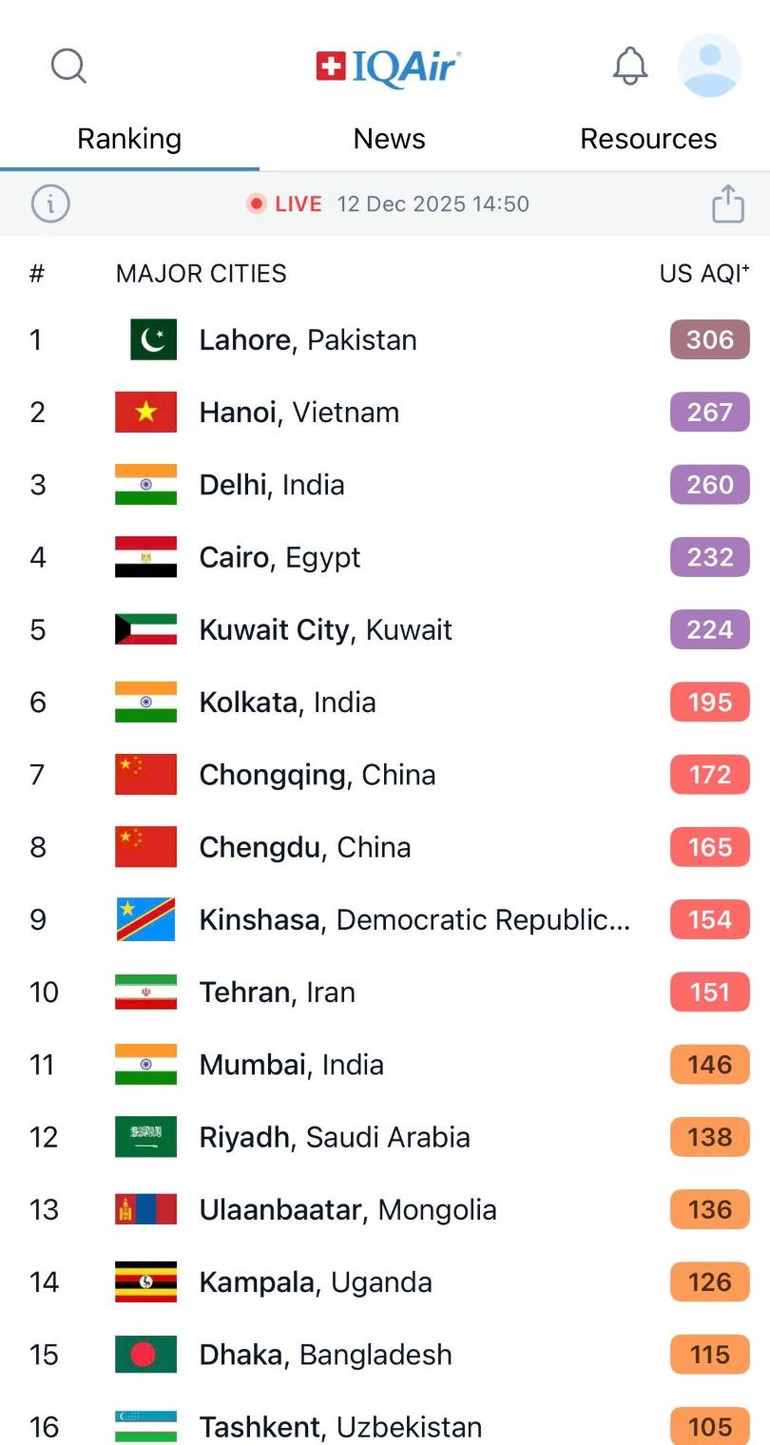This screenshot has height=1445, width=770.
Task: Open the notifications bell
Action: click(630, 67)
